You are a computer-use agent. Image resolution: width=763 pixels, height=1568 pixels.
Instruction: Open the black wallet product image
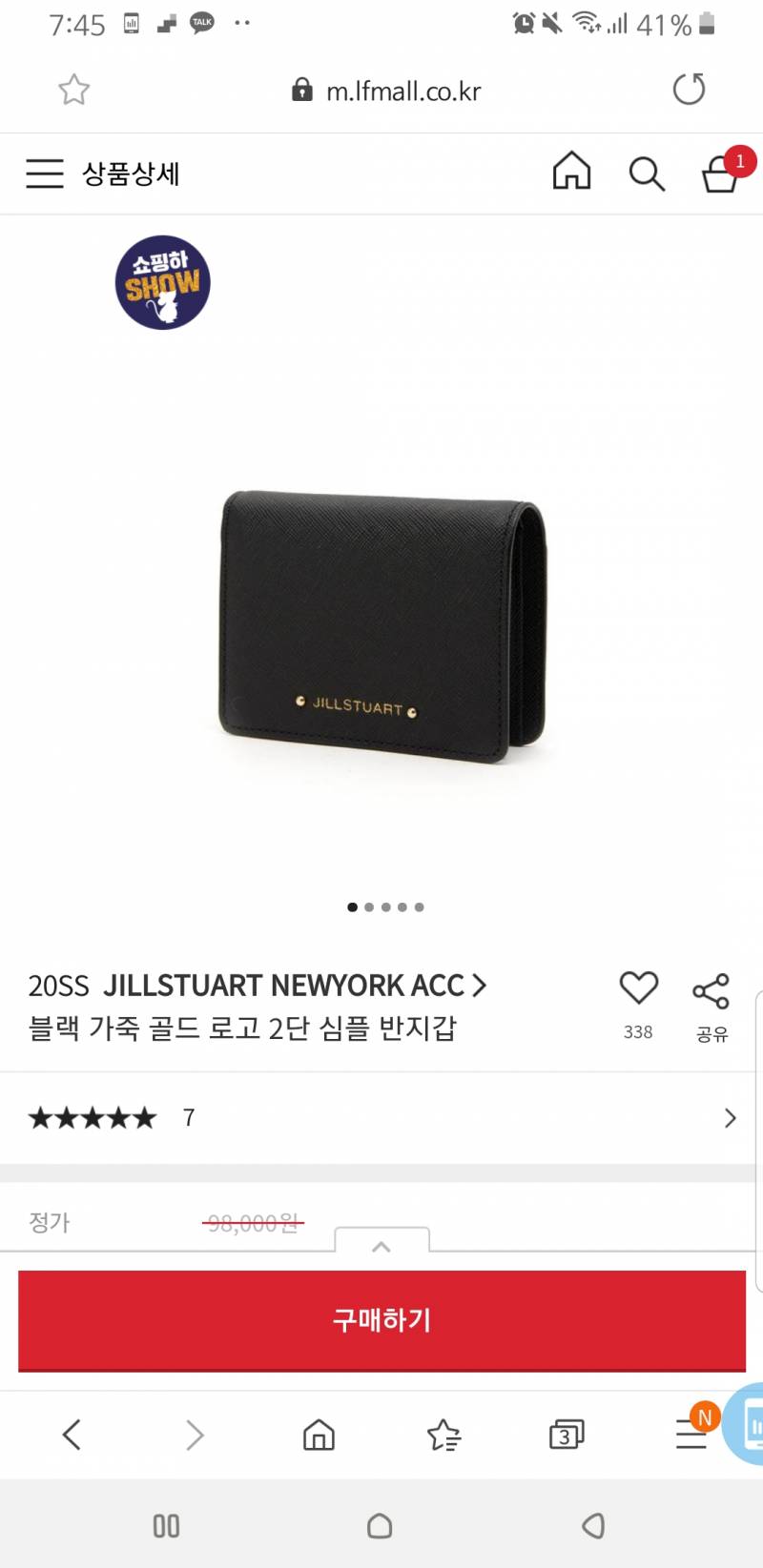coord(383,624)
